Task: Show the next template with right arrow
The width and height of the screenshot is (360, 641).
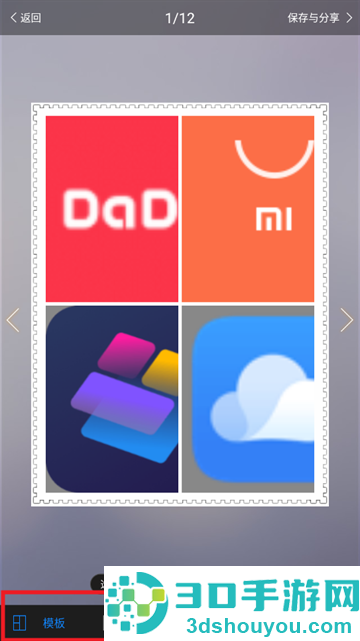Action: 347,320
